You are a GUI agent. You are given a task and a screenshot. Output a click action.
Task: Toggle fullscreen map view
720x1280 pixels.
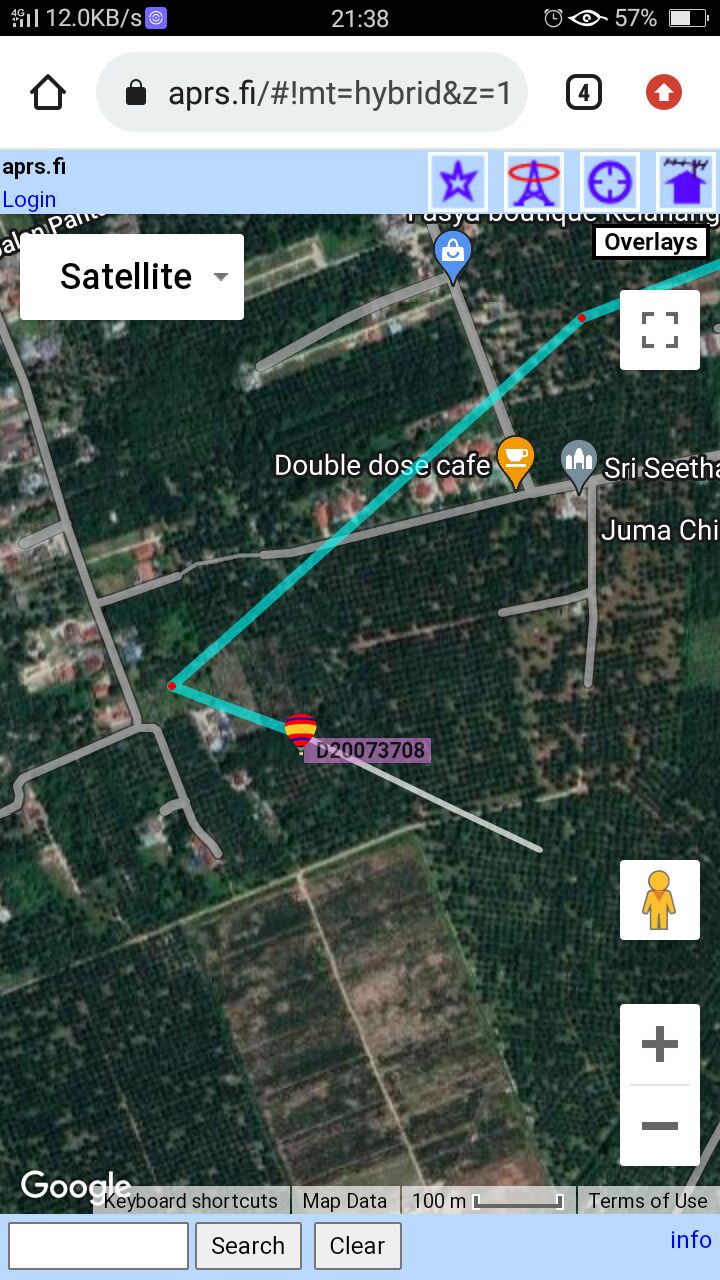point(660,330)
